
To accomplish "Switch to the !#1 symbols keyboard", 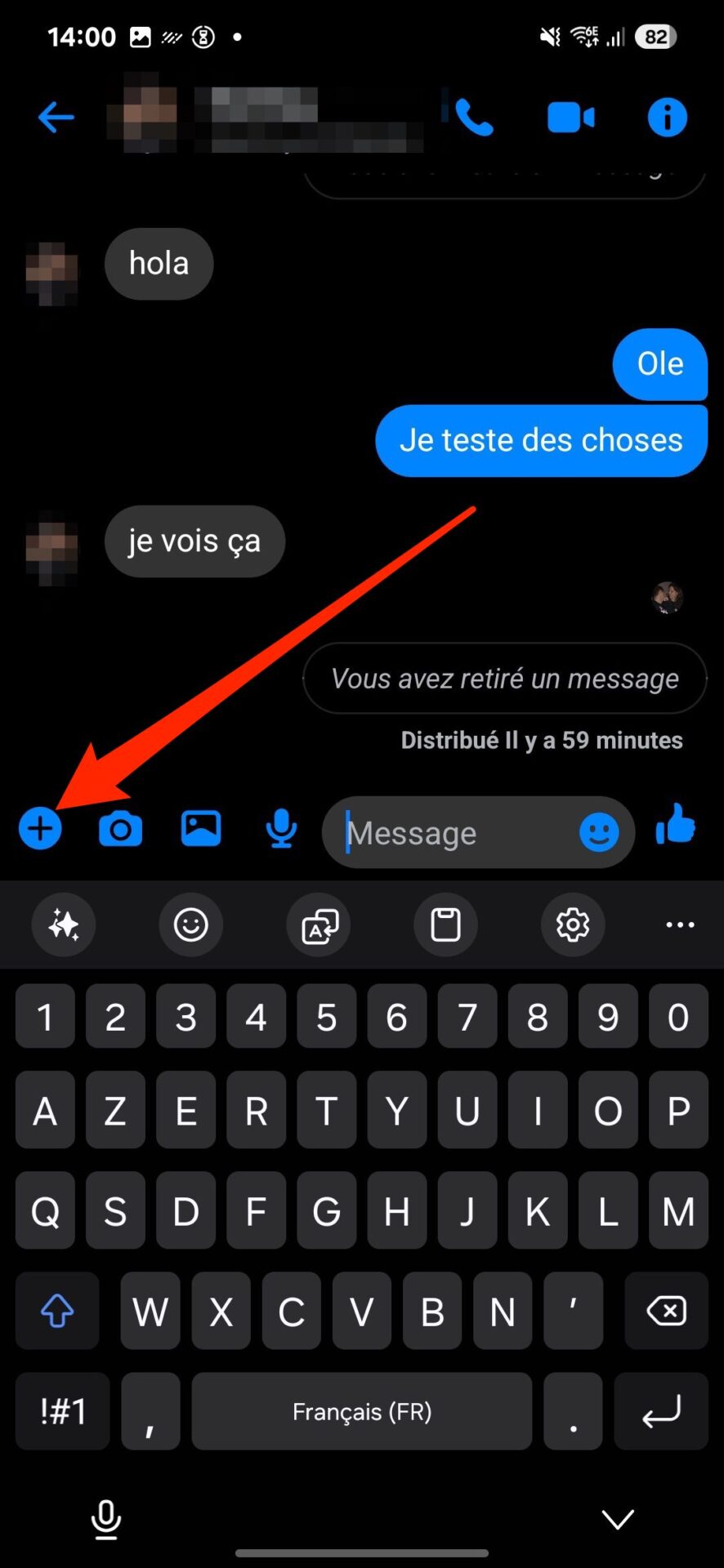I will [63, 1411].
